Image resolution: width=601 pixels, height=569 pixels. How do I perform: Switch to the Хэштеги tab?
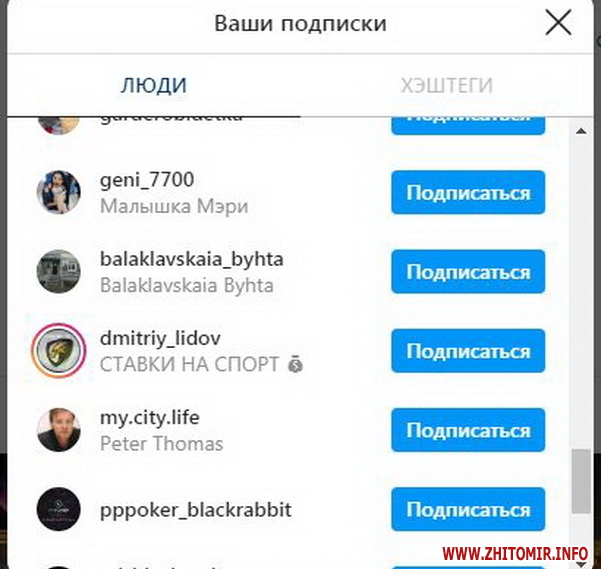446,85
